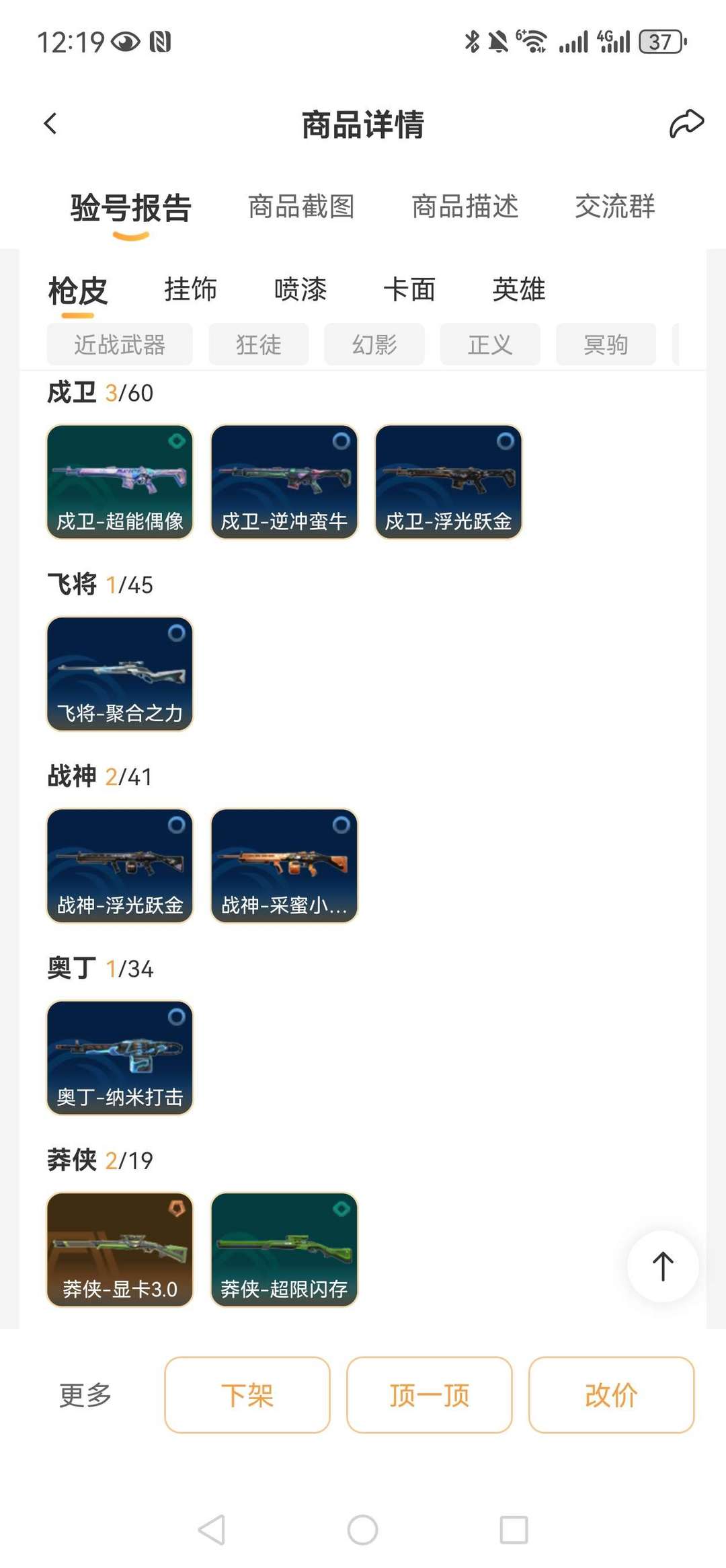This screenshot has width=726, height=1568.
Task: Show the 英雄 category
Action: pos(518,289)
